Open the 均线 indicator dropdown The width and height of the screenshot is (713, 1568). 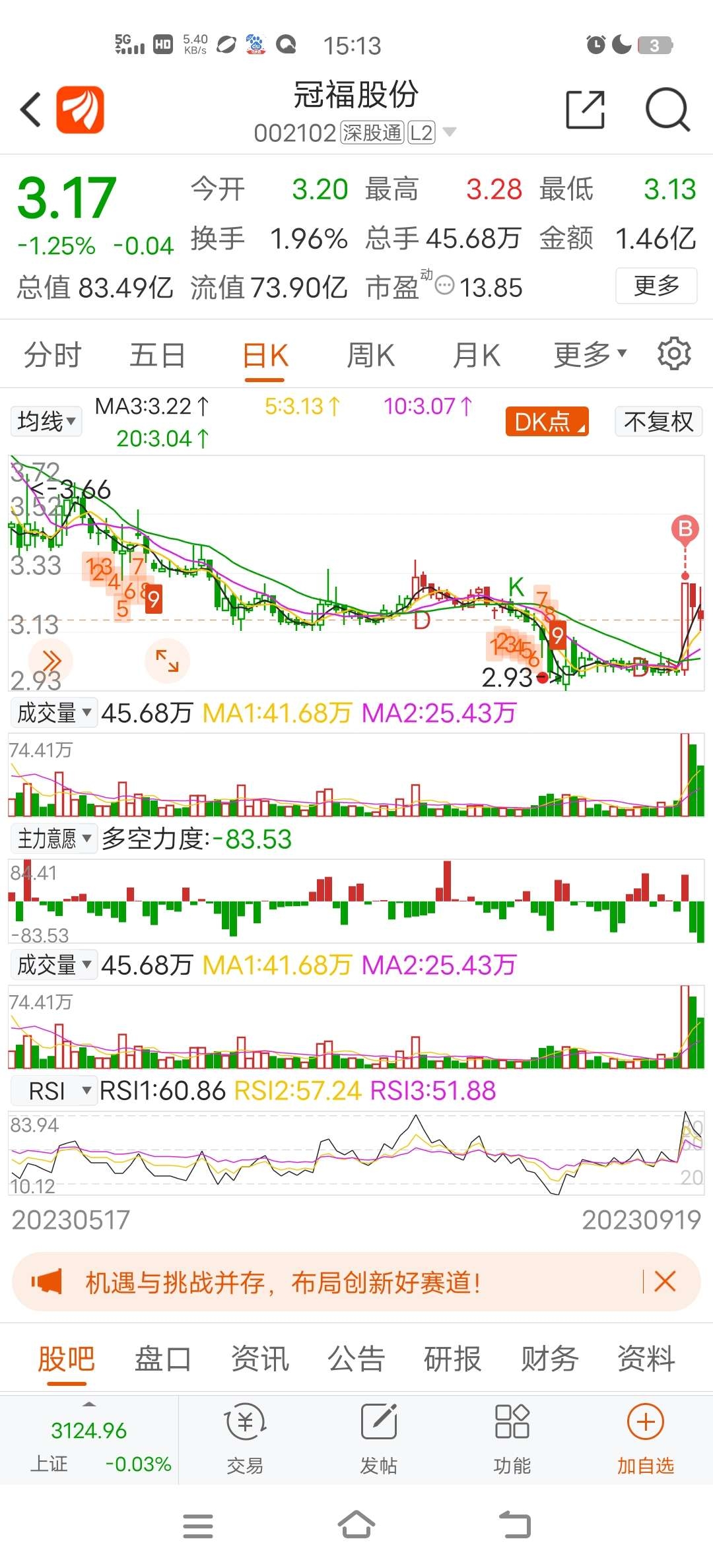[x=46, y=421]
